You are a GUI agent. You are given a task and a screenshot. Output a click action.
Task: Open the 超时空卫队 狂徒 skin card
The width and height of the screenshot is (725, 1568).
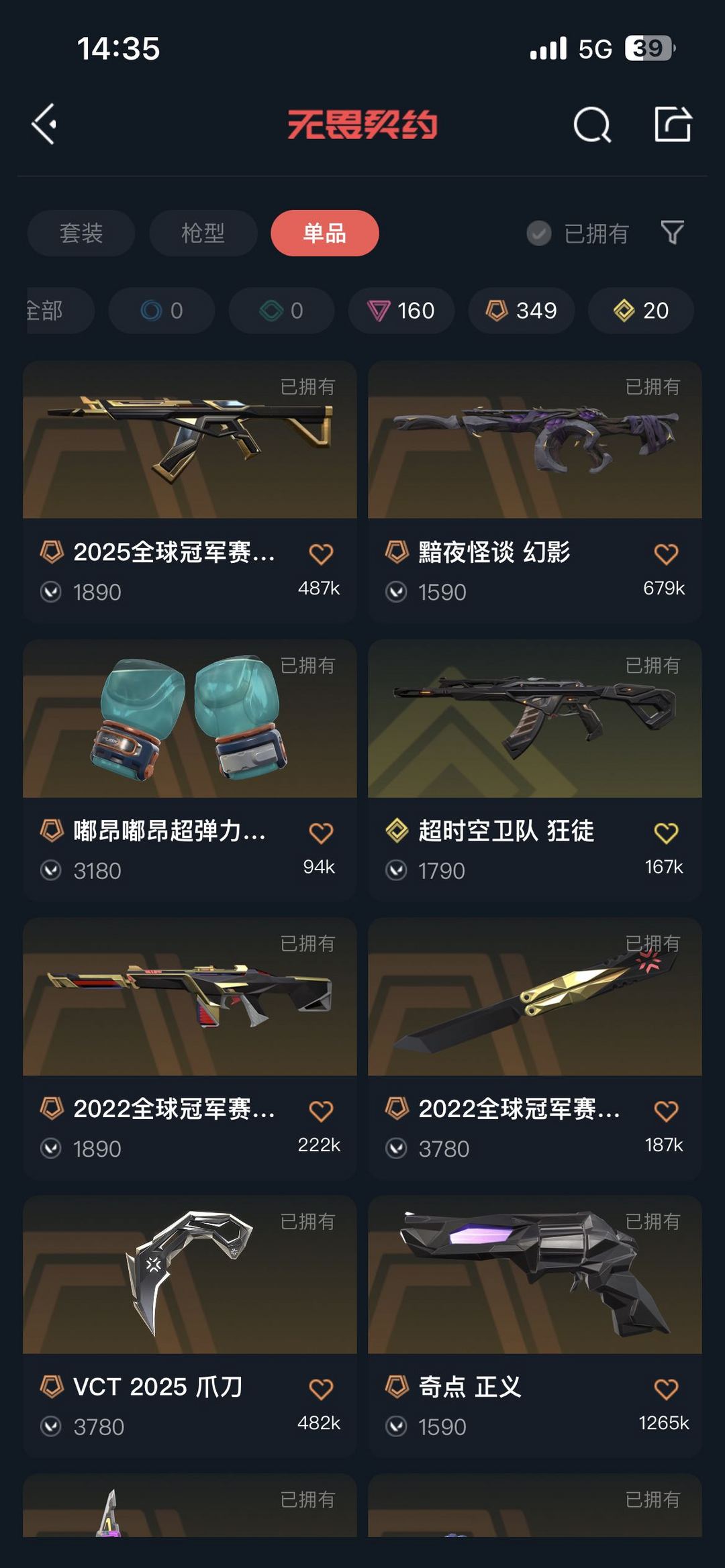pyautogui.click(x=535, y=770)
